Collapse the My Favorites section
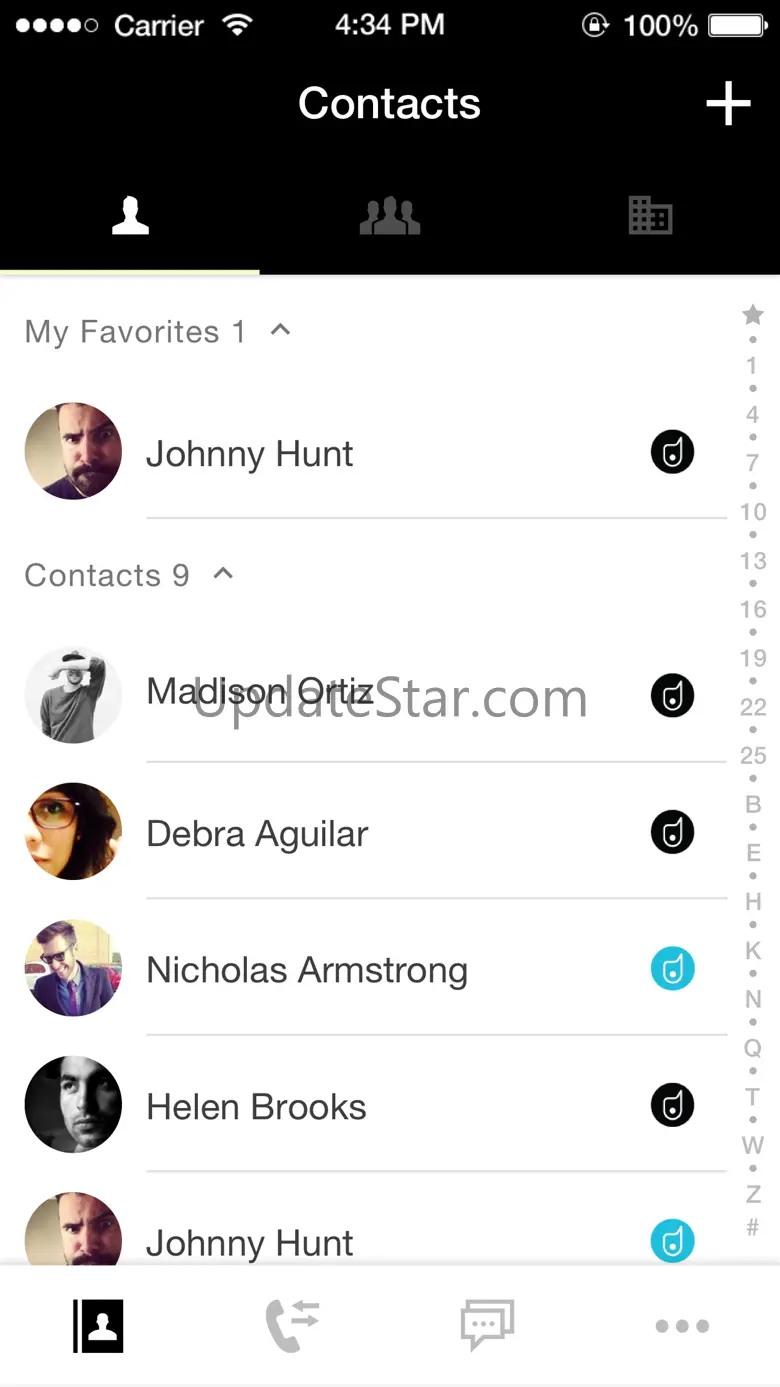The image size is (780, 1387). [x=281, y=330]
